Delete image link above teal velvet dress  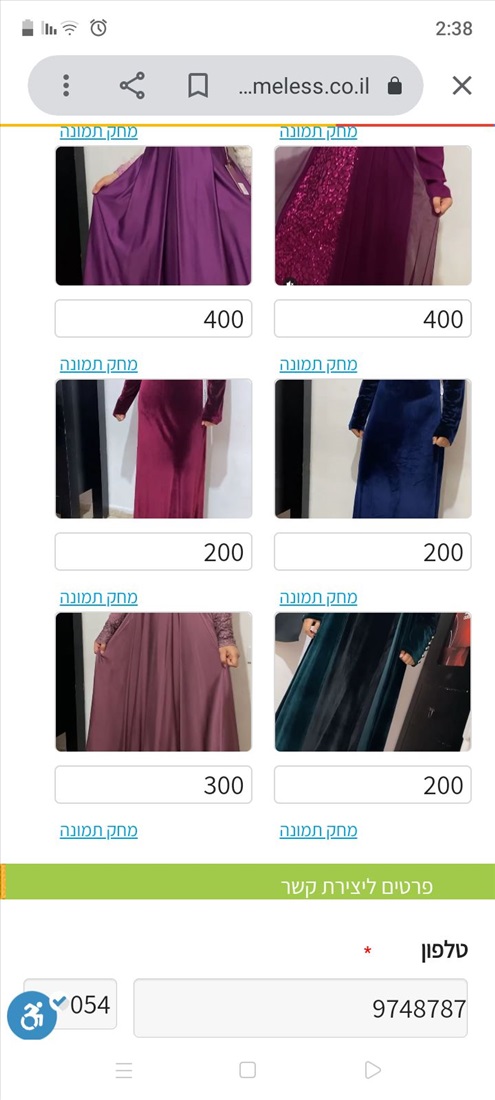[x=318, y=597]
